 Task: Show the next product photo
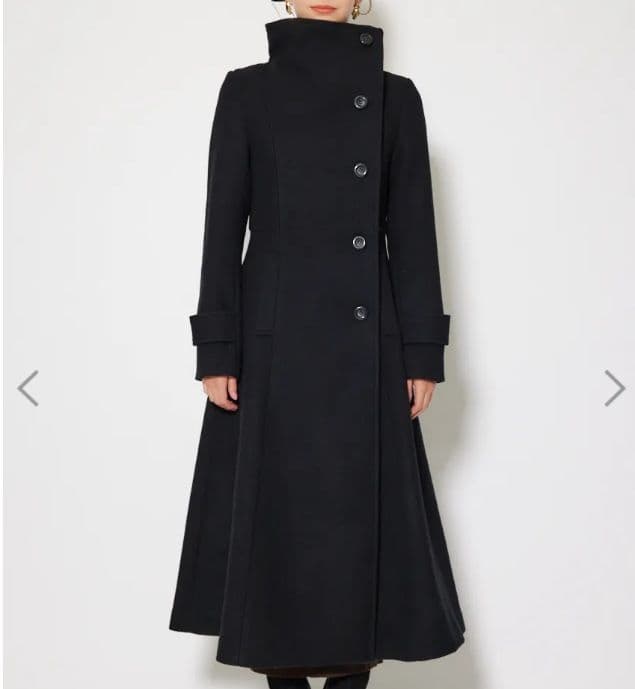coord(613,388)
